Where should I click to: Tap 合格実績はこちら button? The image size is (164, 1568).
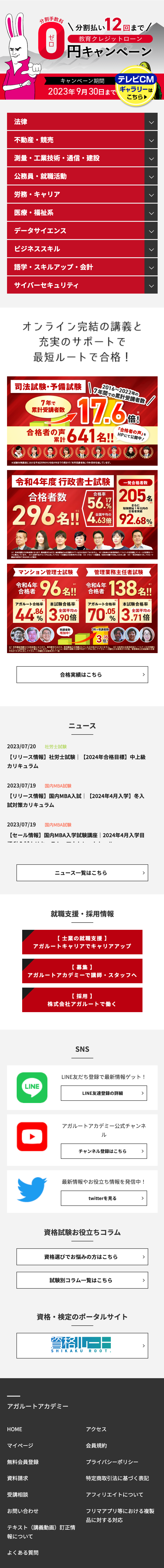(82, 675)
